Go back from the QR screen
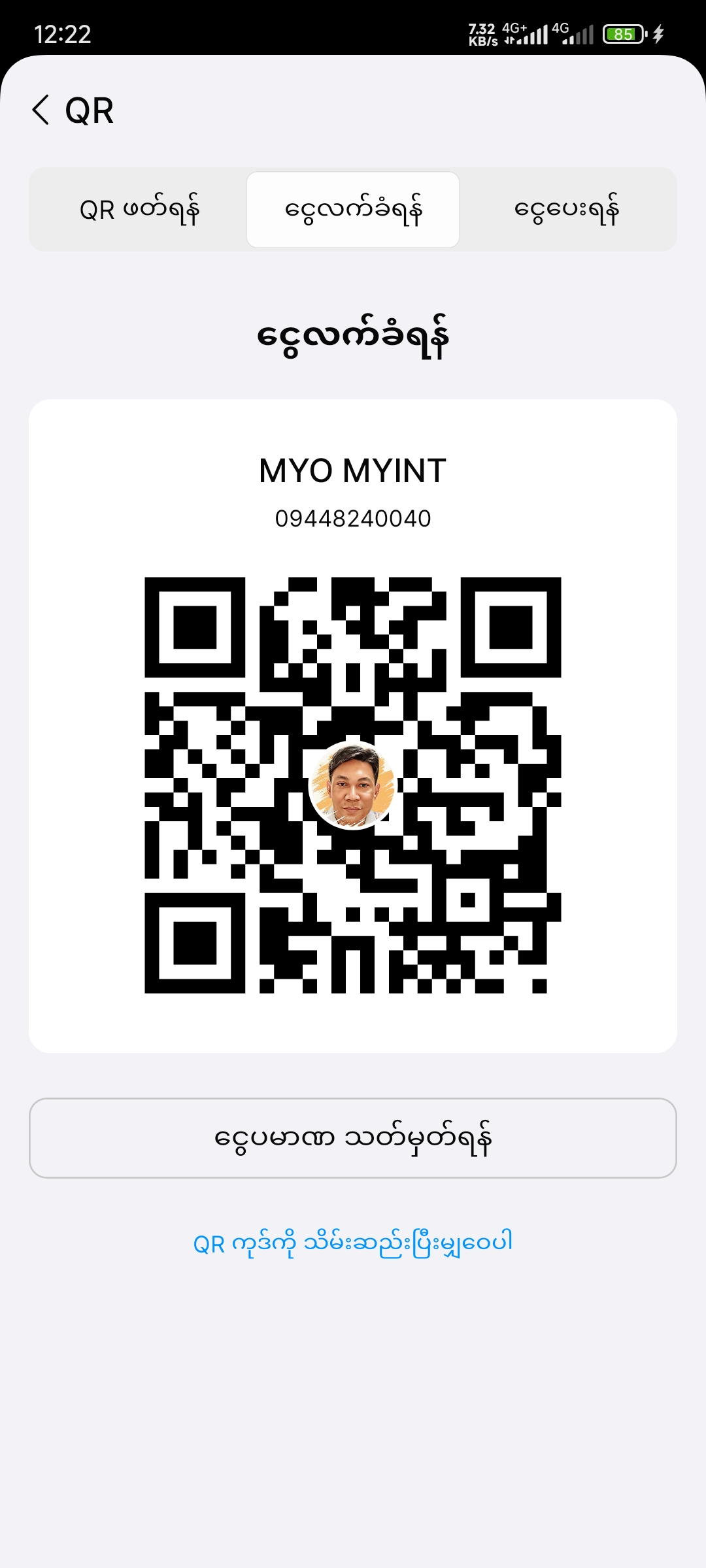This screenshot has width=706, height=1568. click(x=41, y=110)
